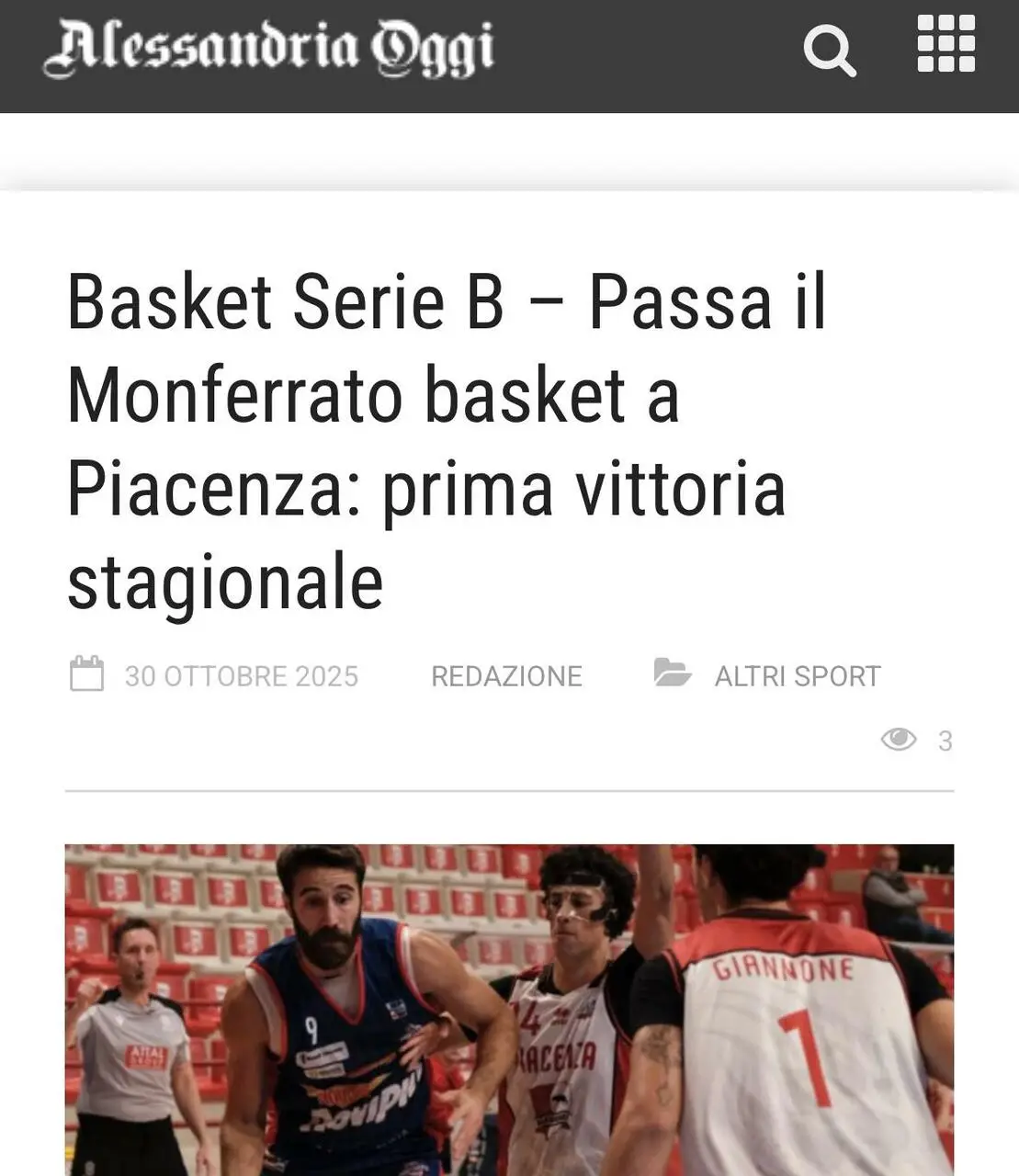Open the ALTRI SPORT category
Viewport: 1019px width, 1176px height.
(x=797, y=676)
